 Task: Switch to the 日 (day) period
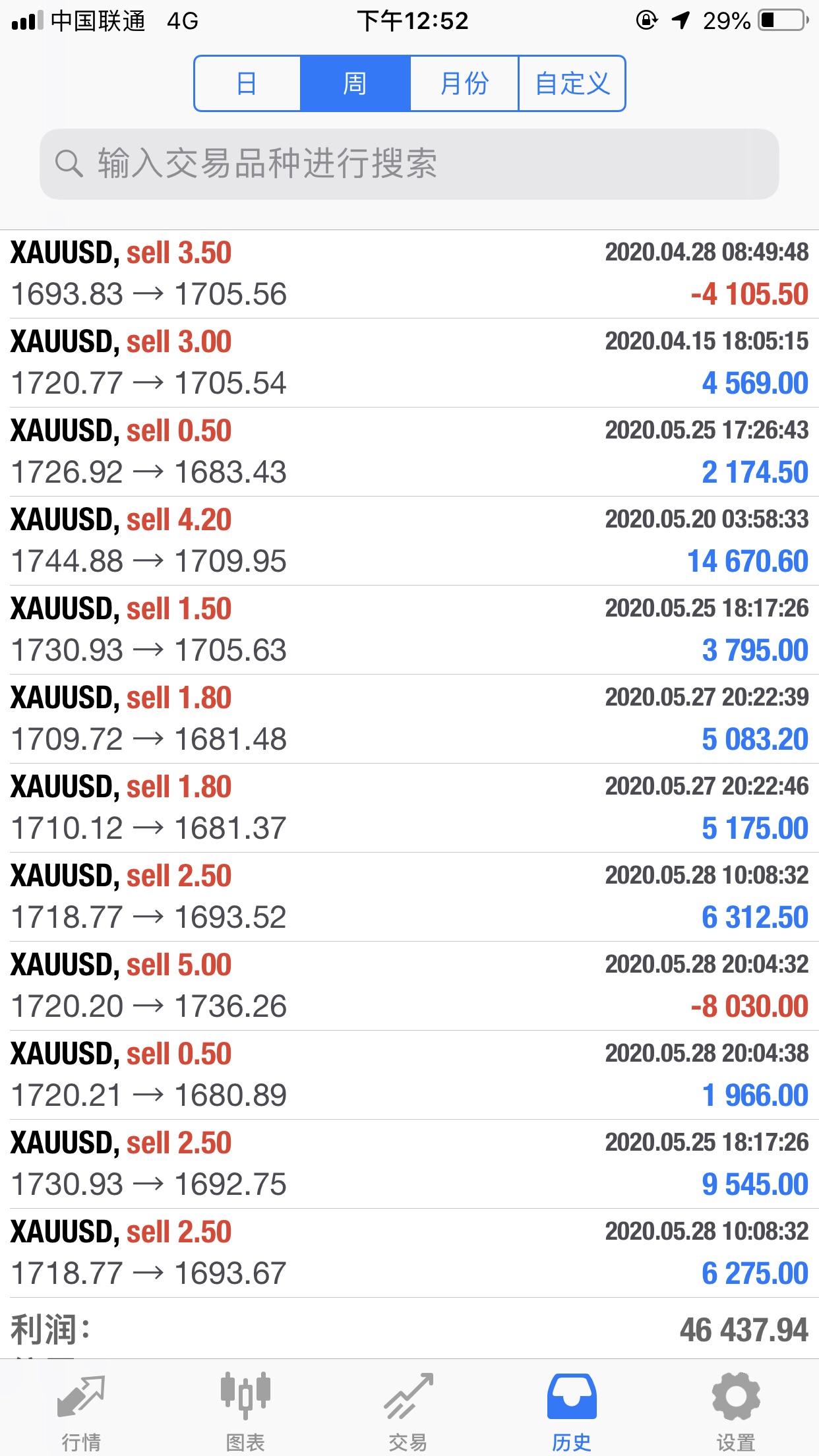[x=248, y=84]
